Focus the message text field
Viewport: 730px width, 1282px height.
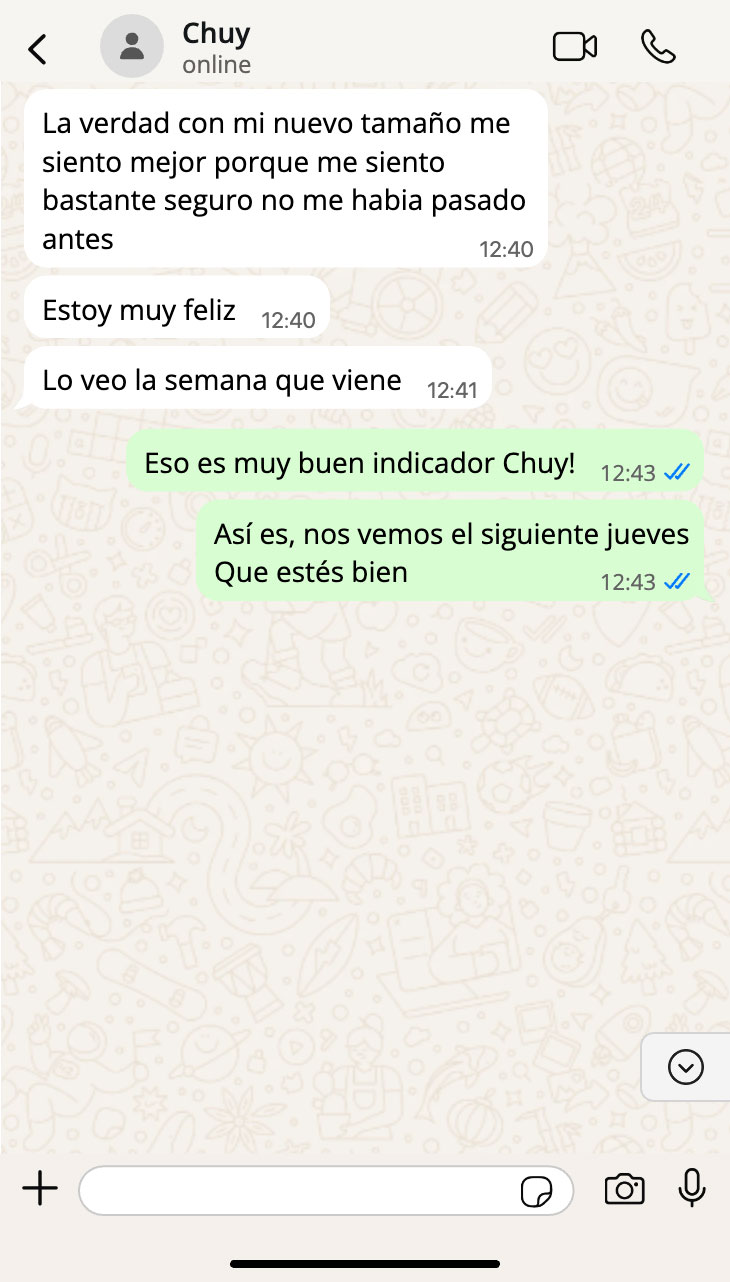(x=300, y=1190)
